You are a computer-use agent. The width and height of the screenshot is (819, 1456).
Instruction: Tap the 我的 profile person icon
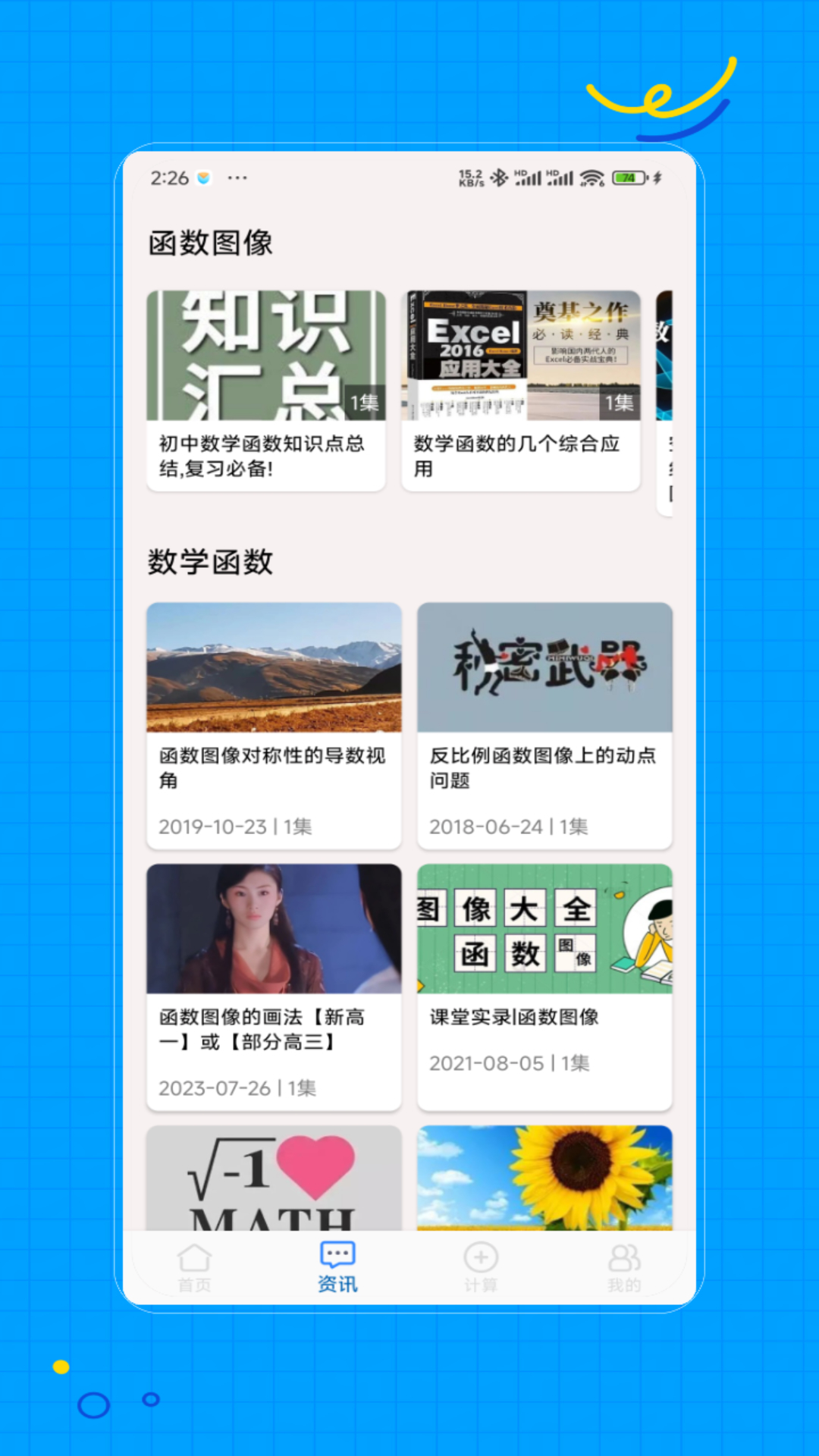623,1257
